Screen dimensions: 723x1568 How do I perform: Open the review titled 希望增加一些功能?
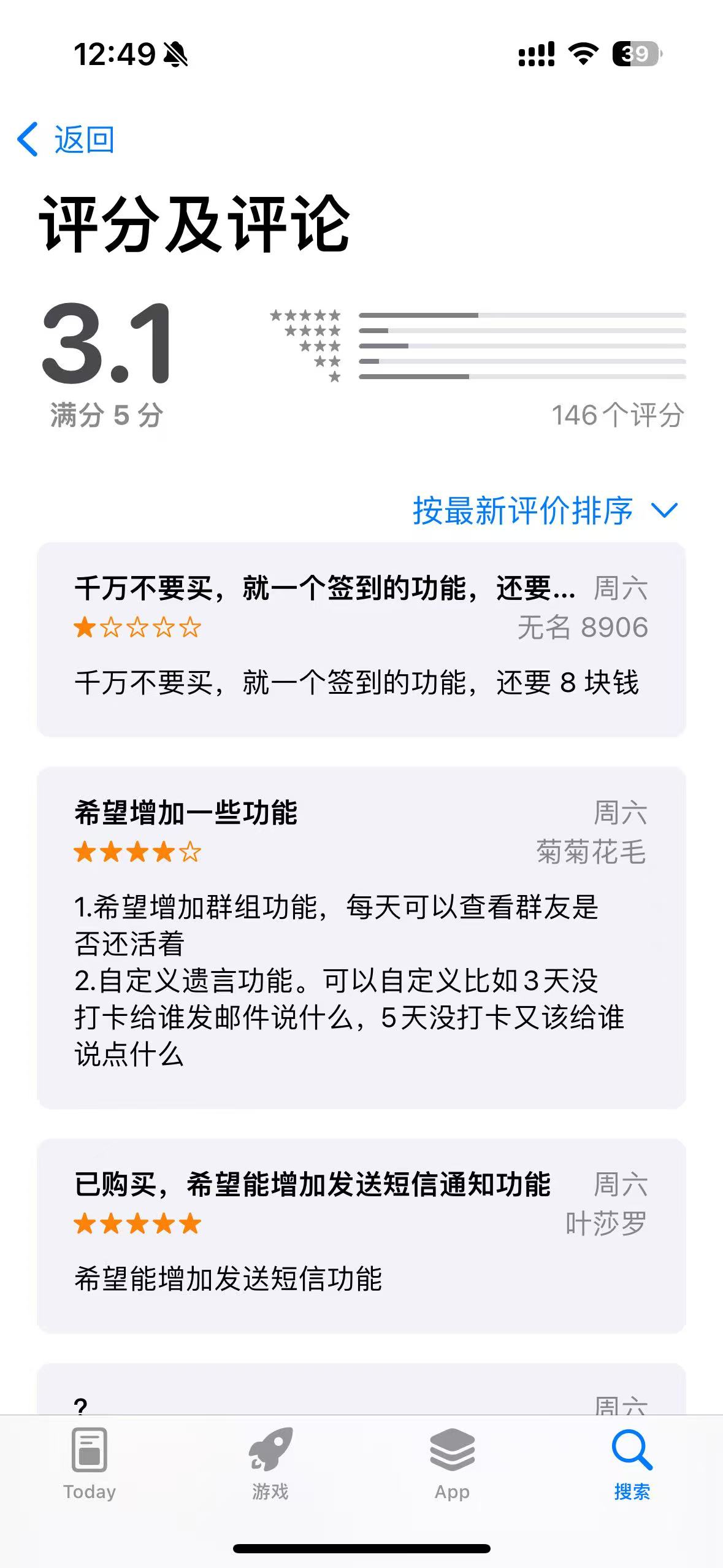click(x=361, y=937)
